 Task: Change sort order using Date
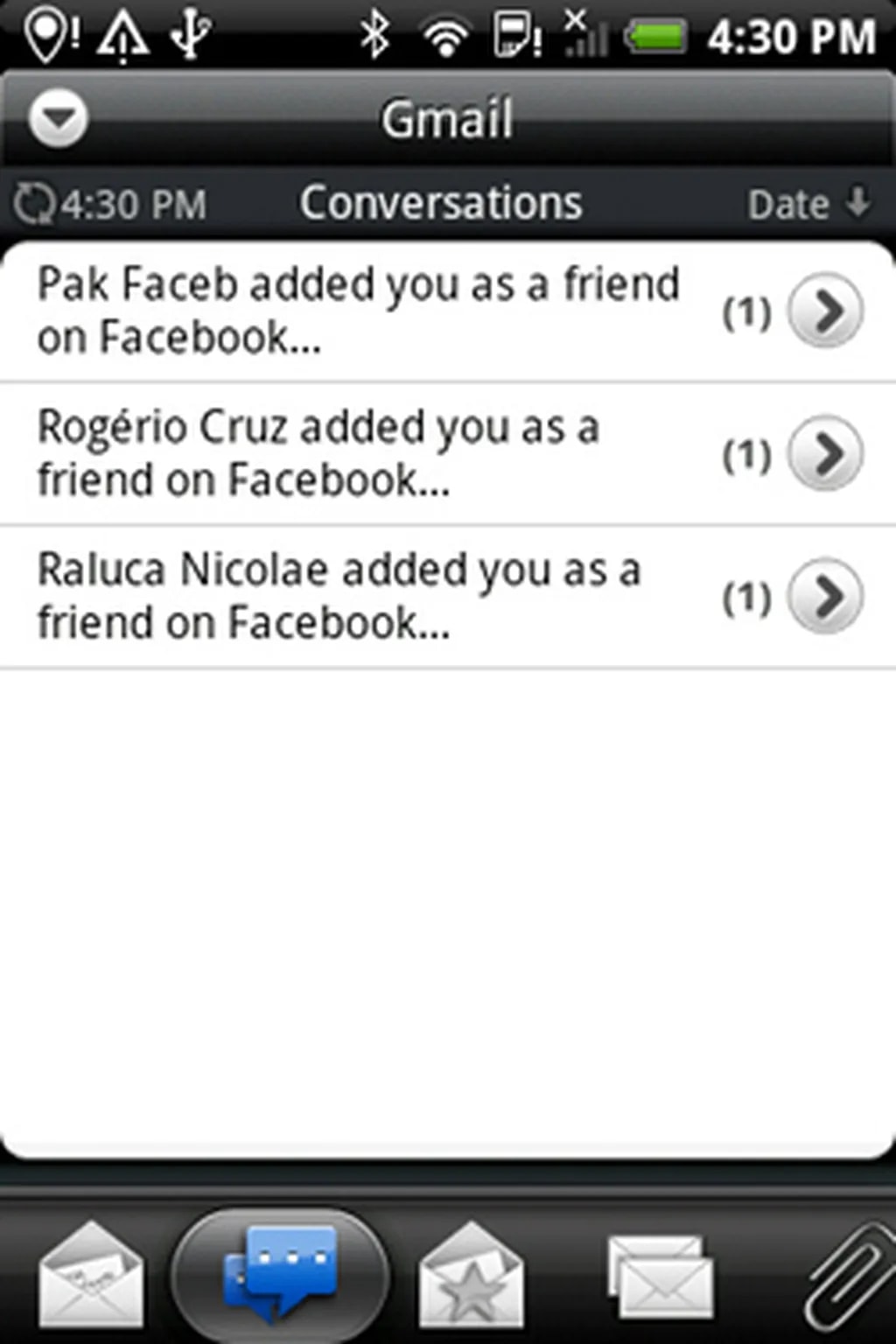tap(808, 204)
